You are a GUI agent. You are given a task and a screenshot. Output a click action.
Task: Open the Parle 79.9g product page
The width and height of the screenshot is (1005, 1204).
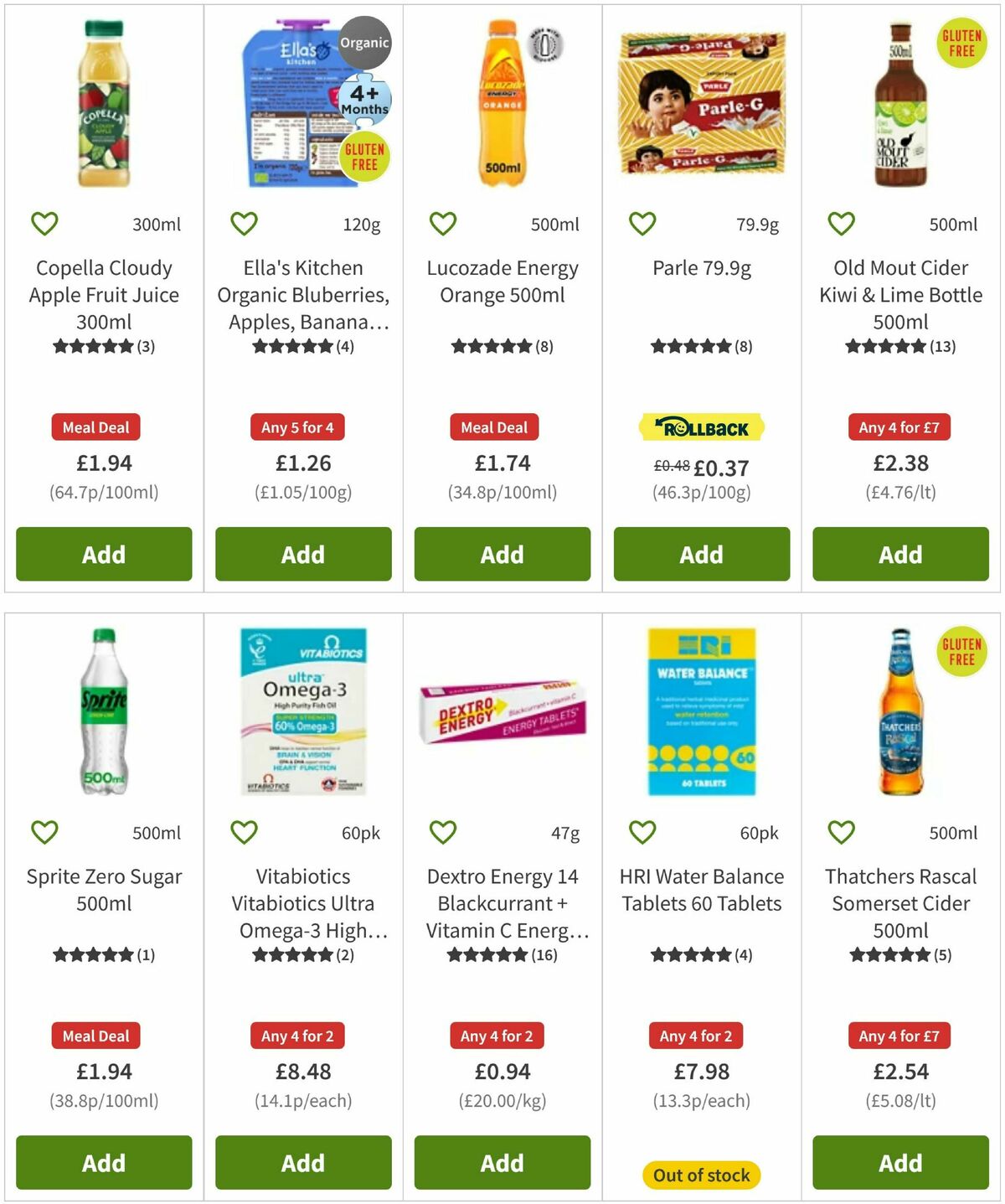pos(702,268)
